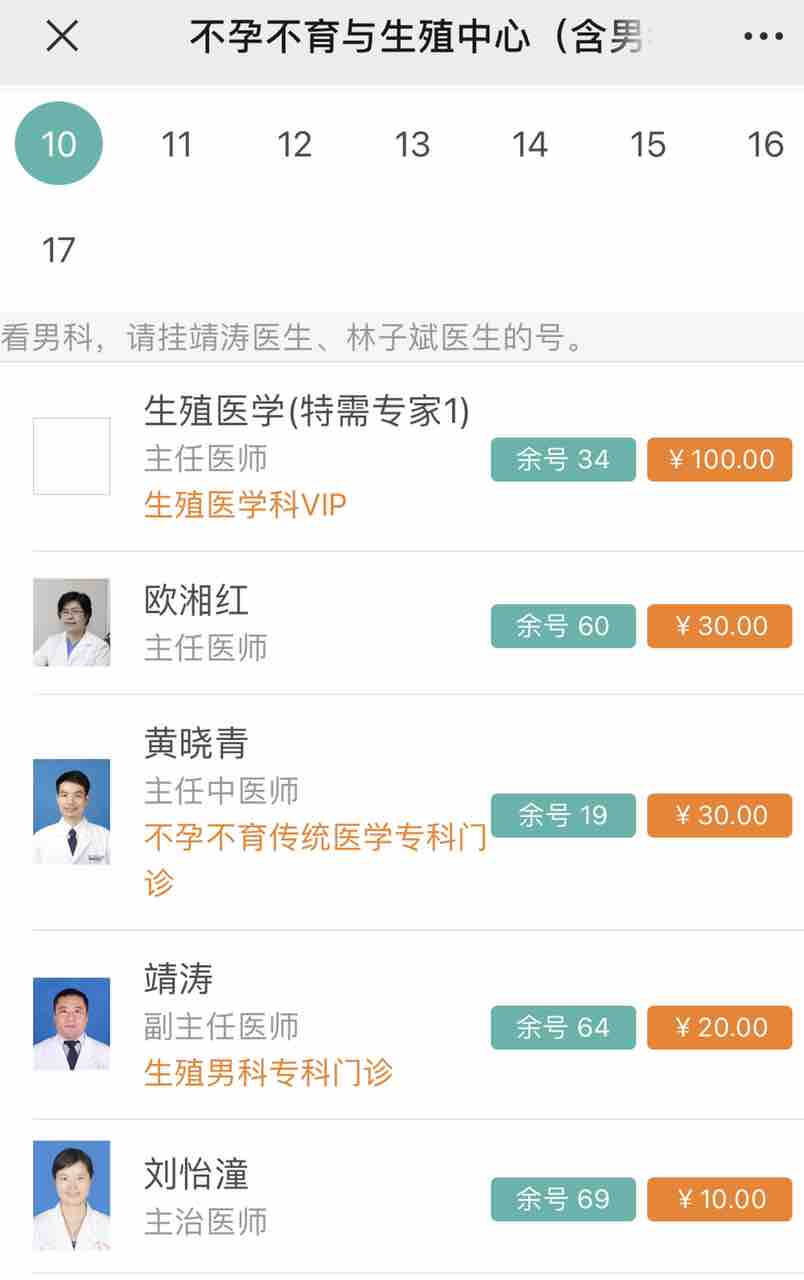Choose date 14
Image resolution: width=804 pixels, height=1280 pixels.
click(x=530, y=145)
